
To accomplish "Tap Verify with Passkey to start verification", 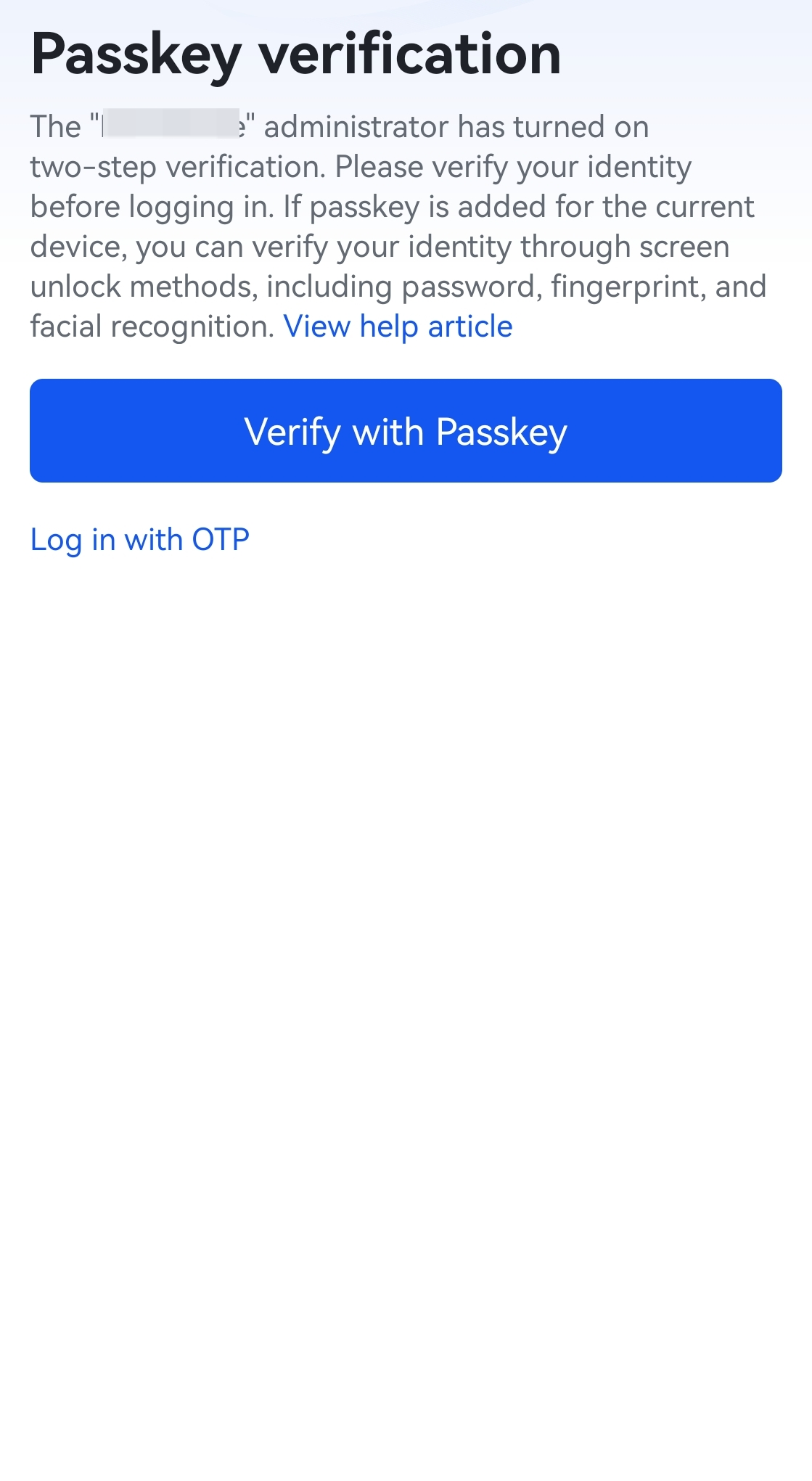I will (x=406, y=430).
